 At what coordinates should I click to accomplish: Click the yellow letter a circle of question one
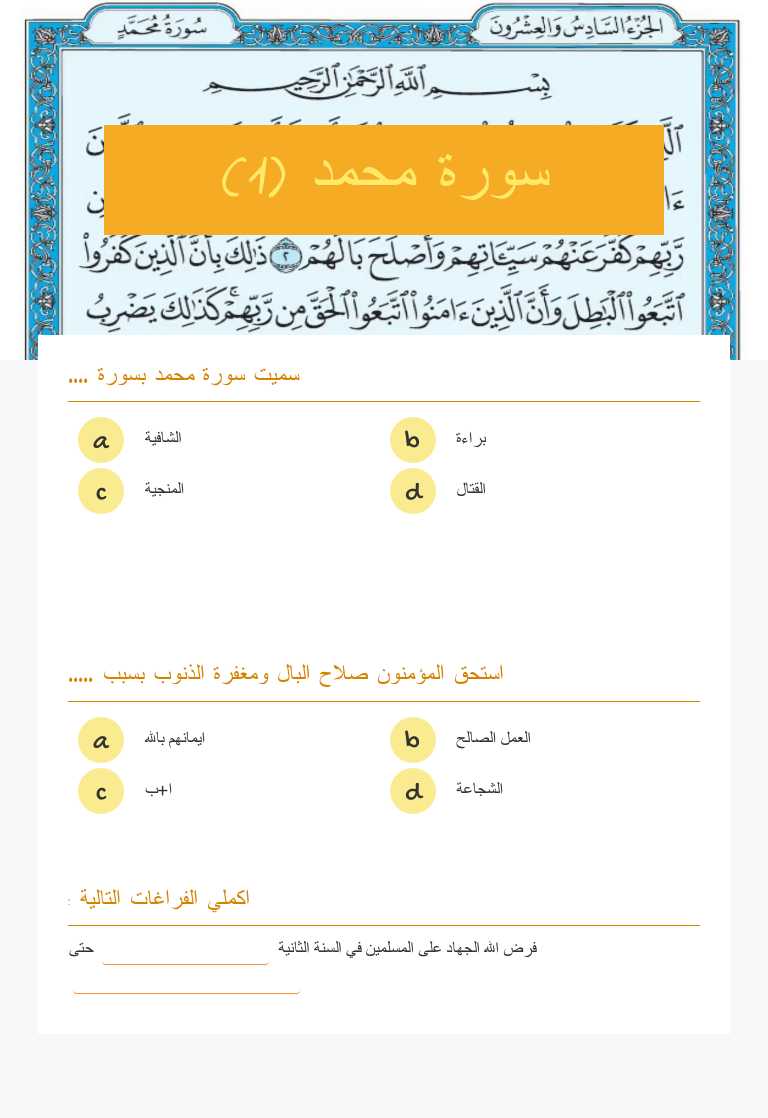[x=101, y=440]
